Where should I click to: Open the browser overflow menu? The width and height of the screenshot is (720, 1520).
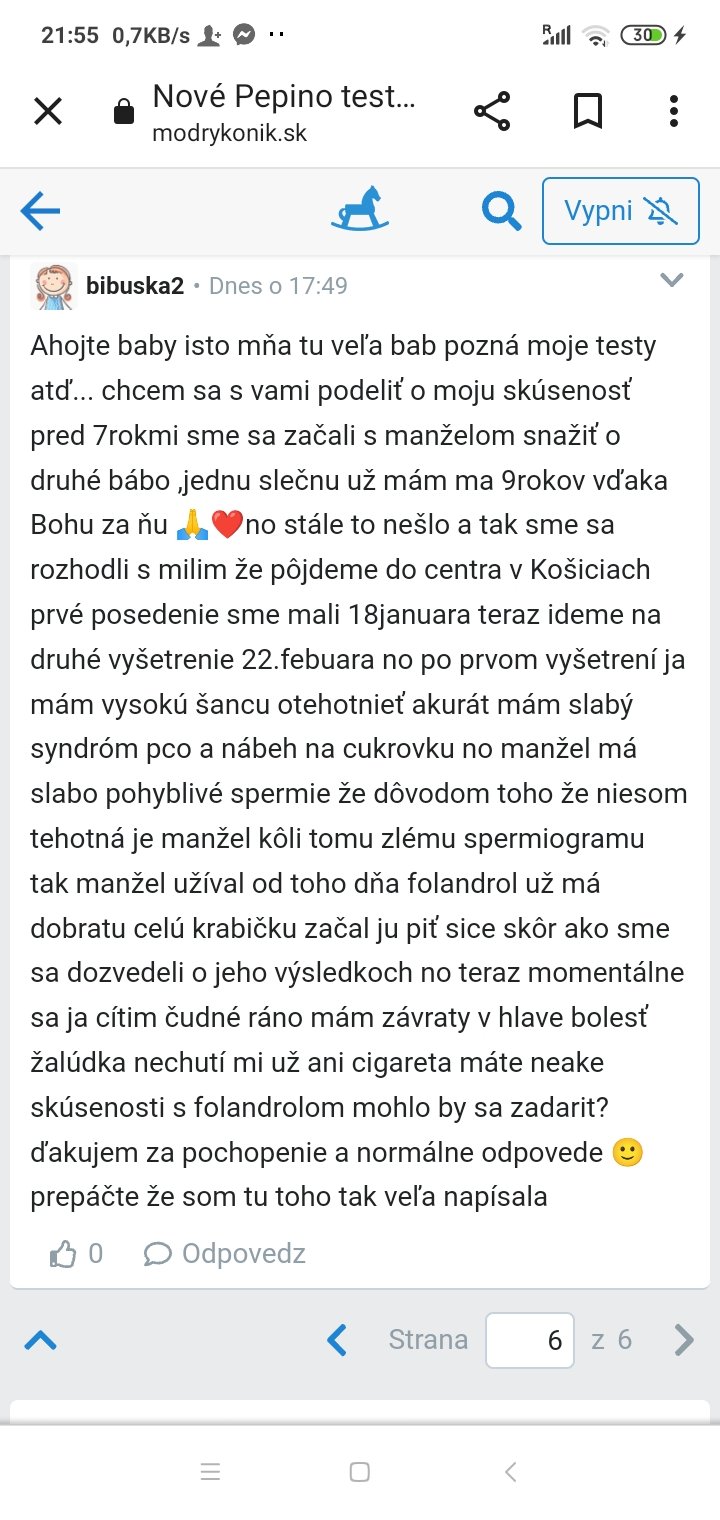click(x=675, y=111)
